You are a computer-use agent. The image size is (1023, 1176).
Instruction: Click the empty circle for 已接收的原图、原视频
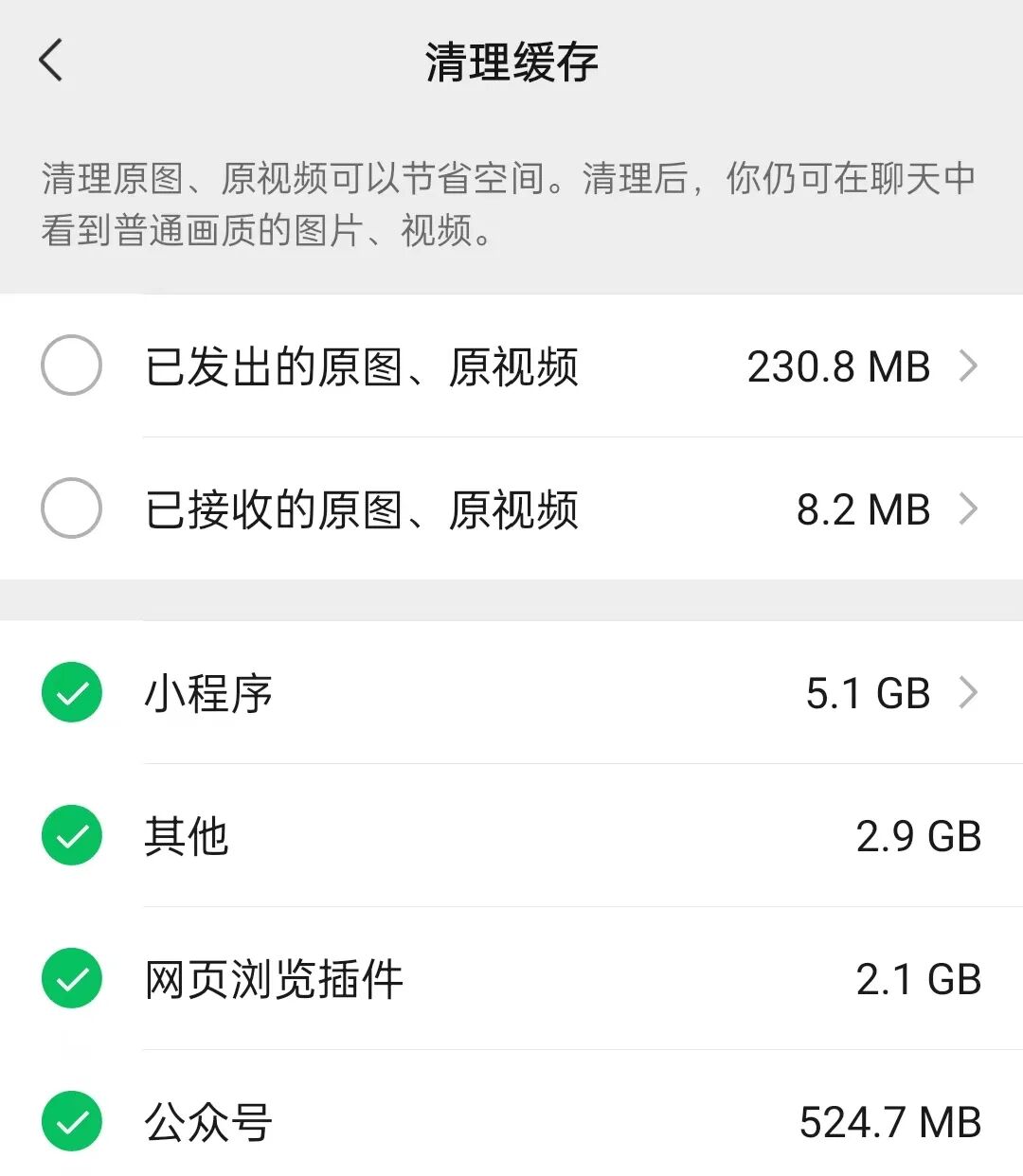click(x=71, y=508)
